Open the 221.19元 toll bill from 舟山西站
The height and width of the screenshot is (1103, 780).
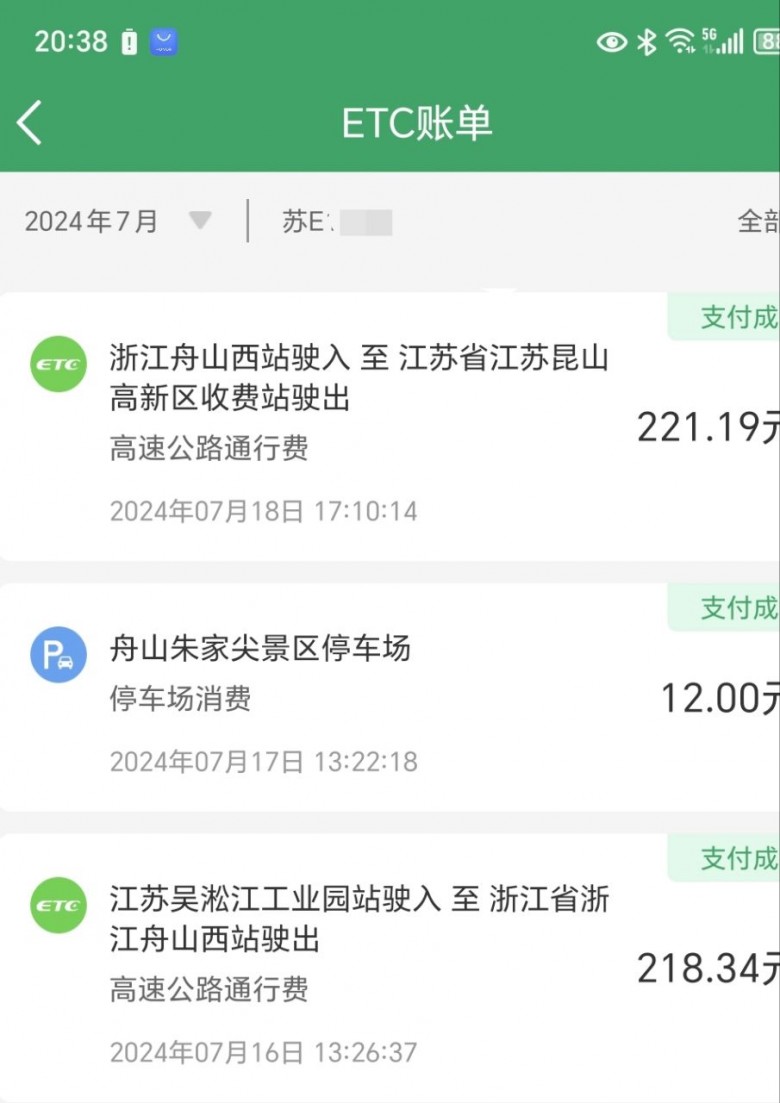tap(390, 427)
